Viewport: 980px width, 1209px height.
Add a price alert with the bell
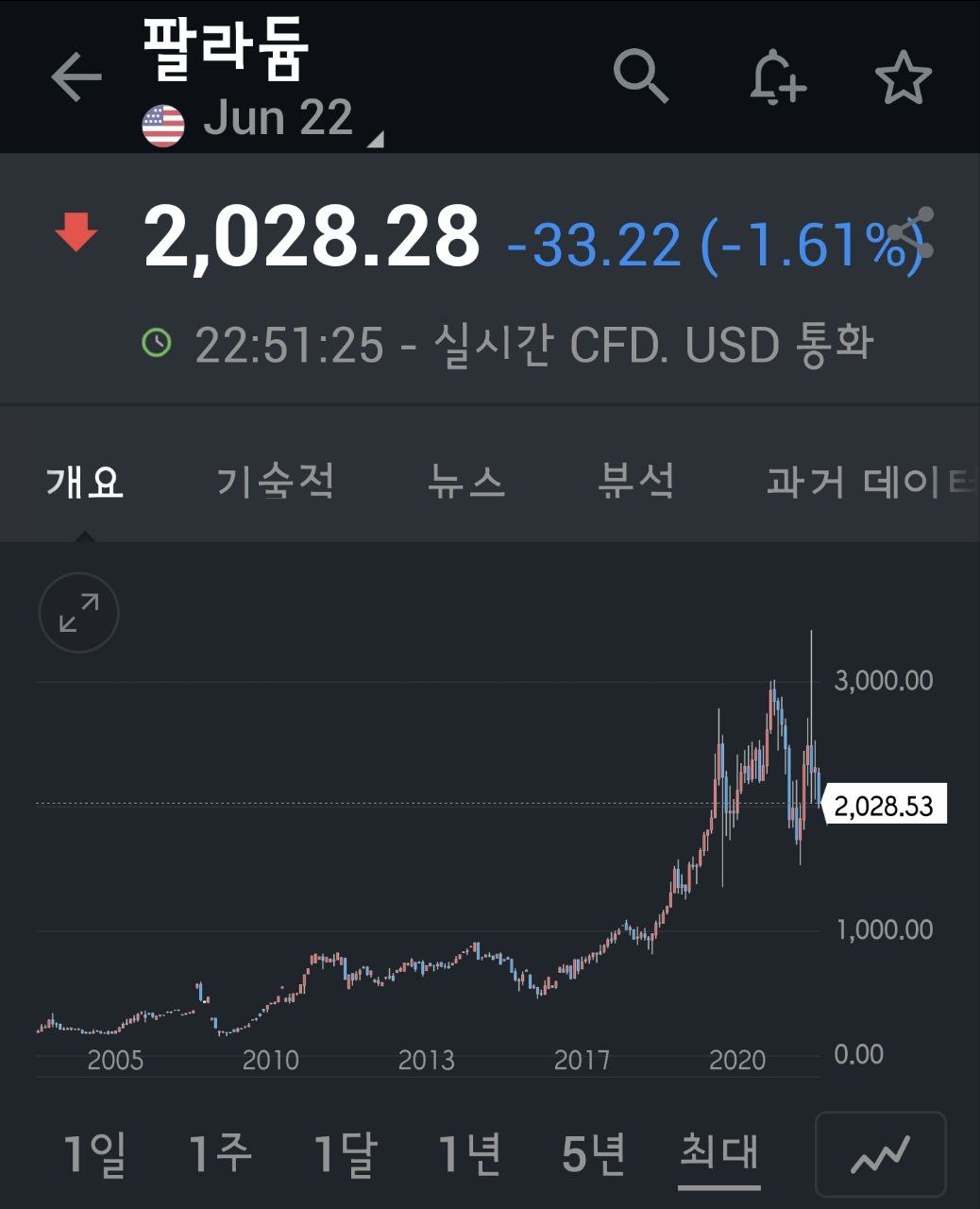778,77
